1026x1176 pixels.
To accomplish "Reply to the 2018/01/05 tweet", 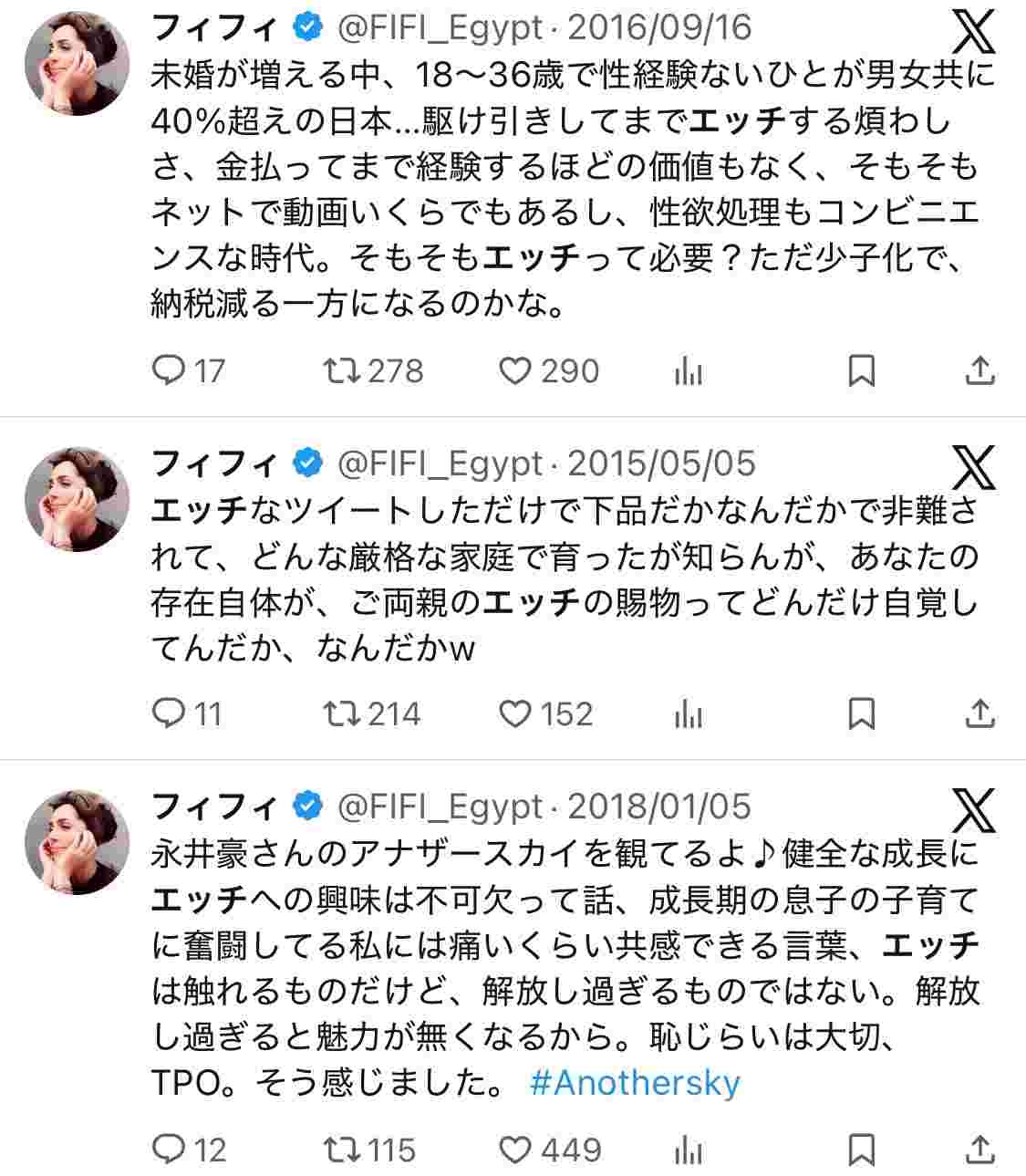I will coord(169,1149).
